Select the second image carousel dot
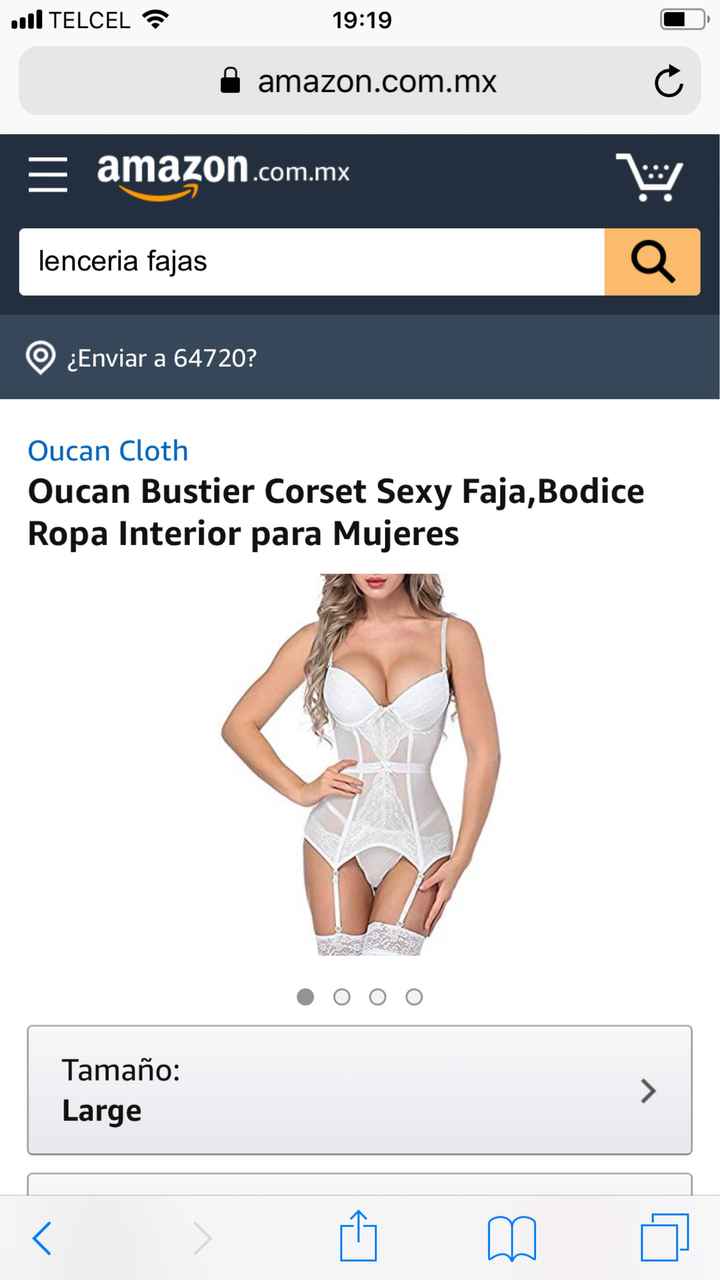 coord(342,997)
